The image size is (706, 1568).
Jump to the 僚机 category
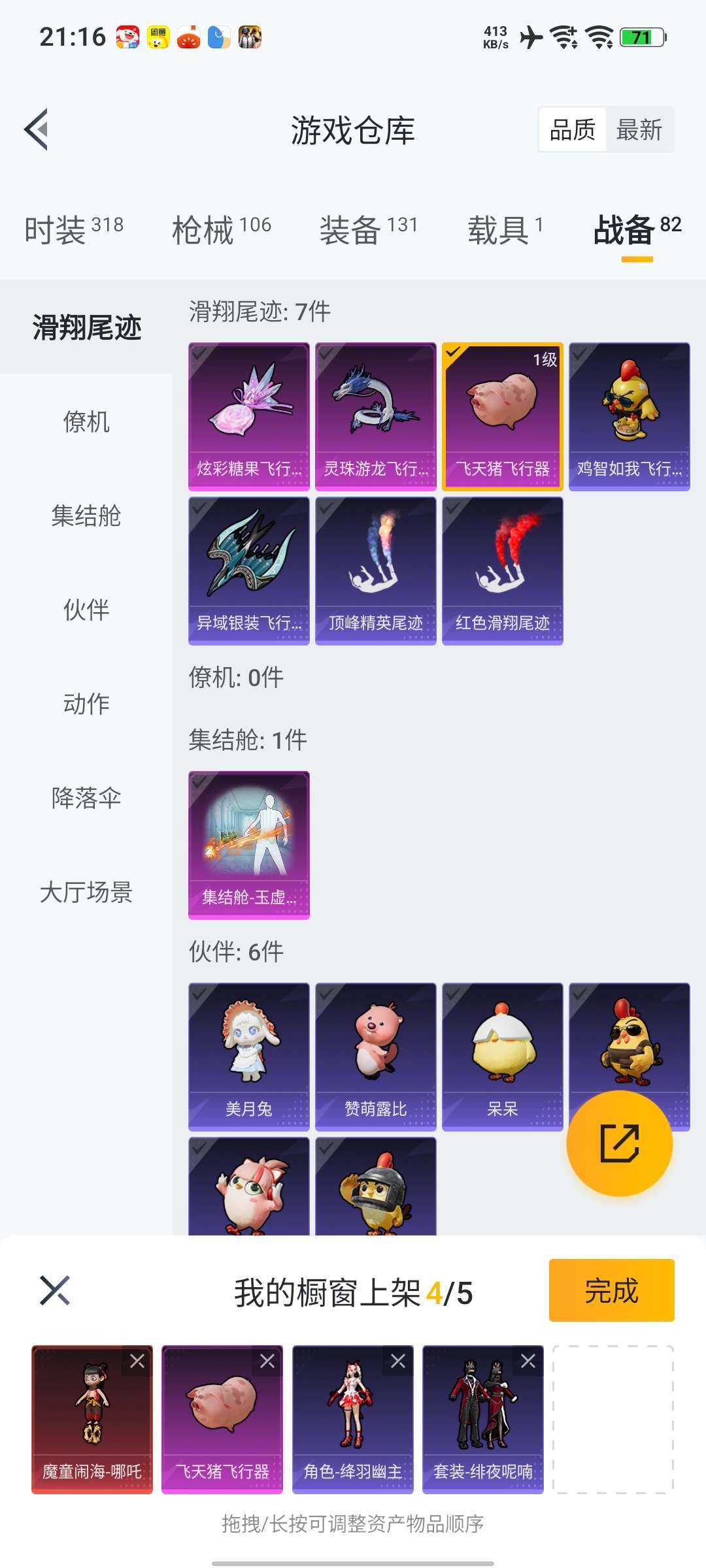[x=86, y=421]
